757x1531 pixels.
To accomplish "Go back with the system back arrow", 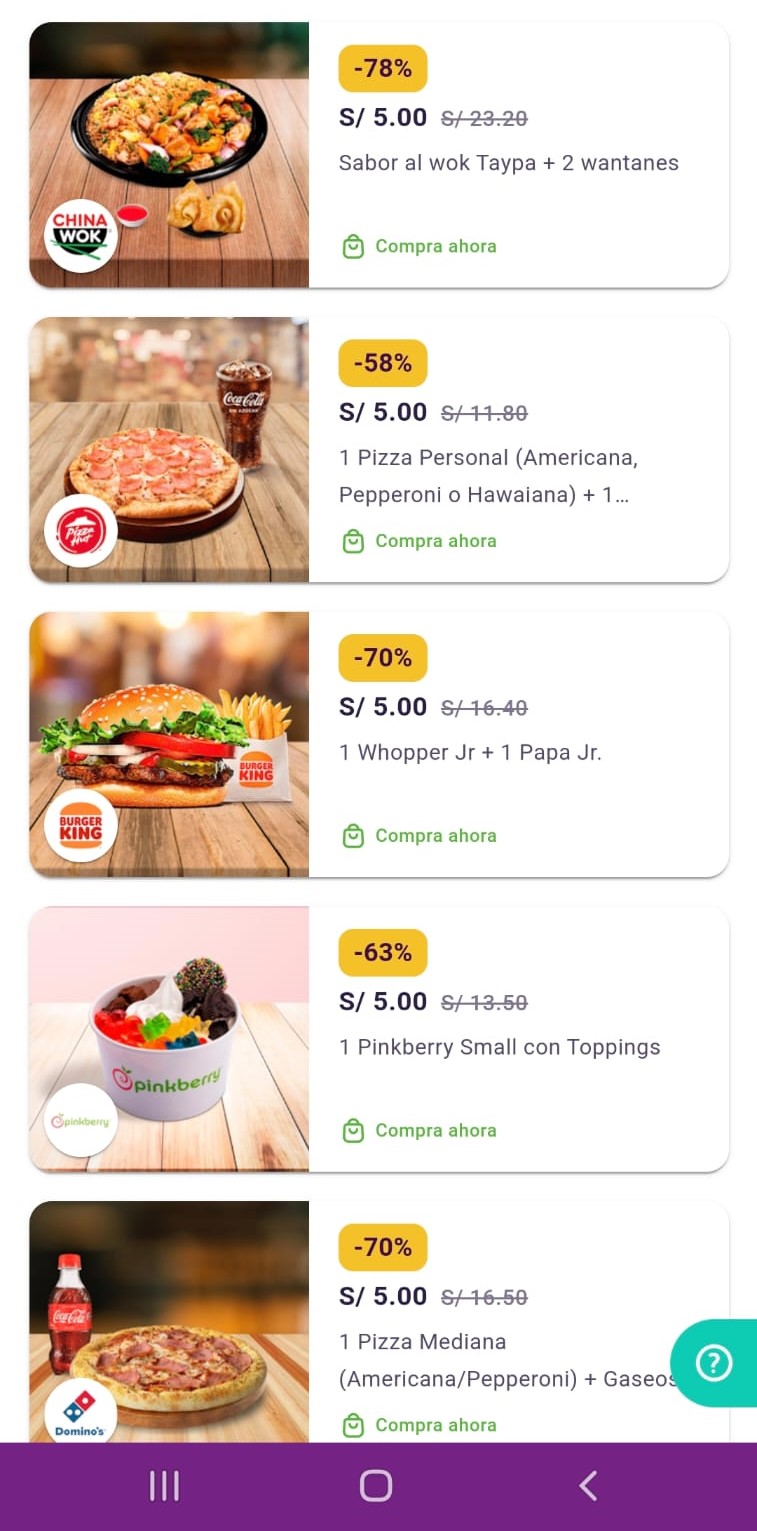I will [x=588, y=1486].
